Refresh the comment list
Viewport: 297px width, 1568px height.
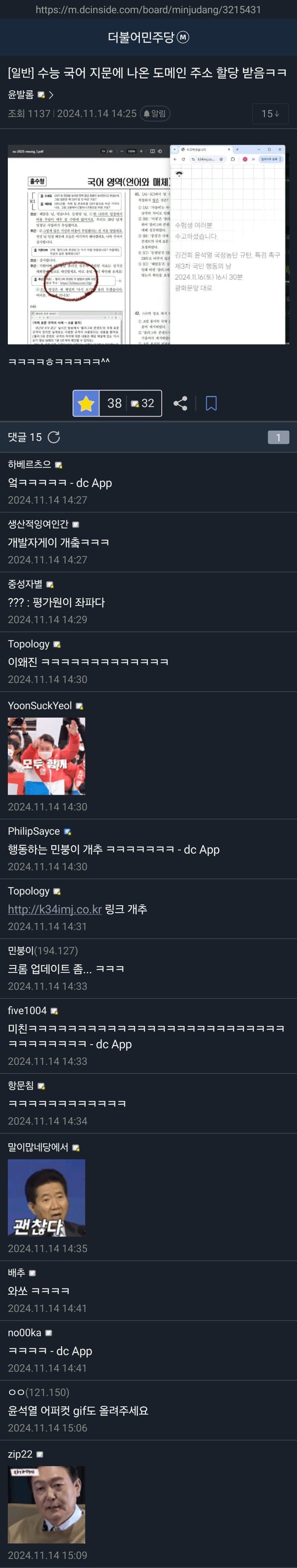[54, 437]
